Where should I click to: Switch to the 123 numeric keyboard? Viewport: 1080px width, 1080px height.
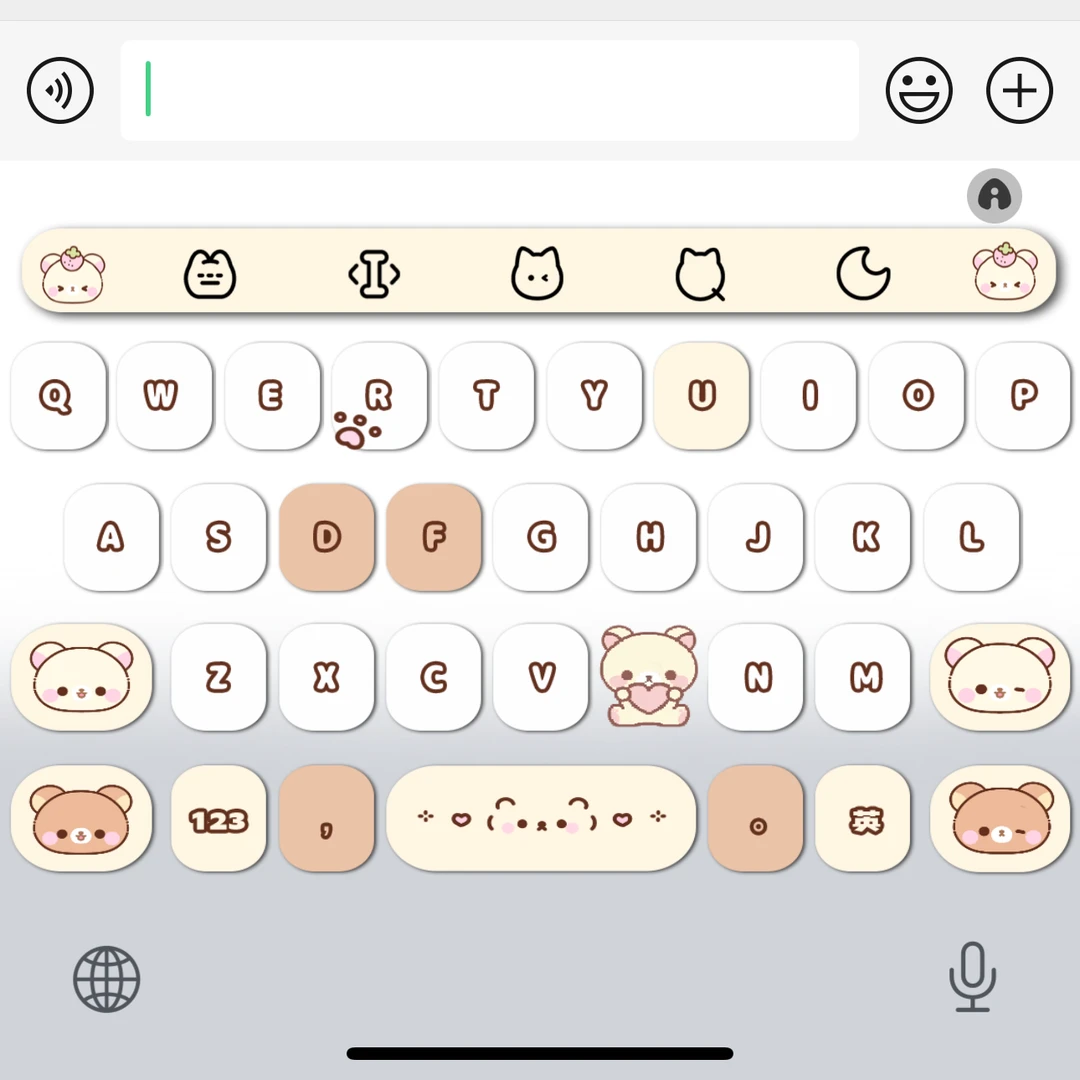[x=218, y=819]
